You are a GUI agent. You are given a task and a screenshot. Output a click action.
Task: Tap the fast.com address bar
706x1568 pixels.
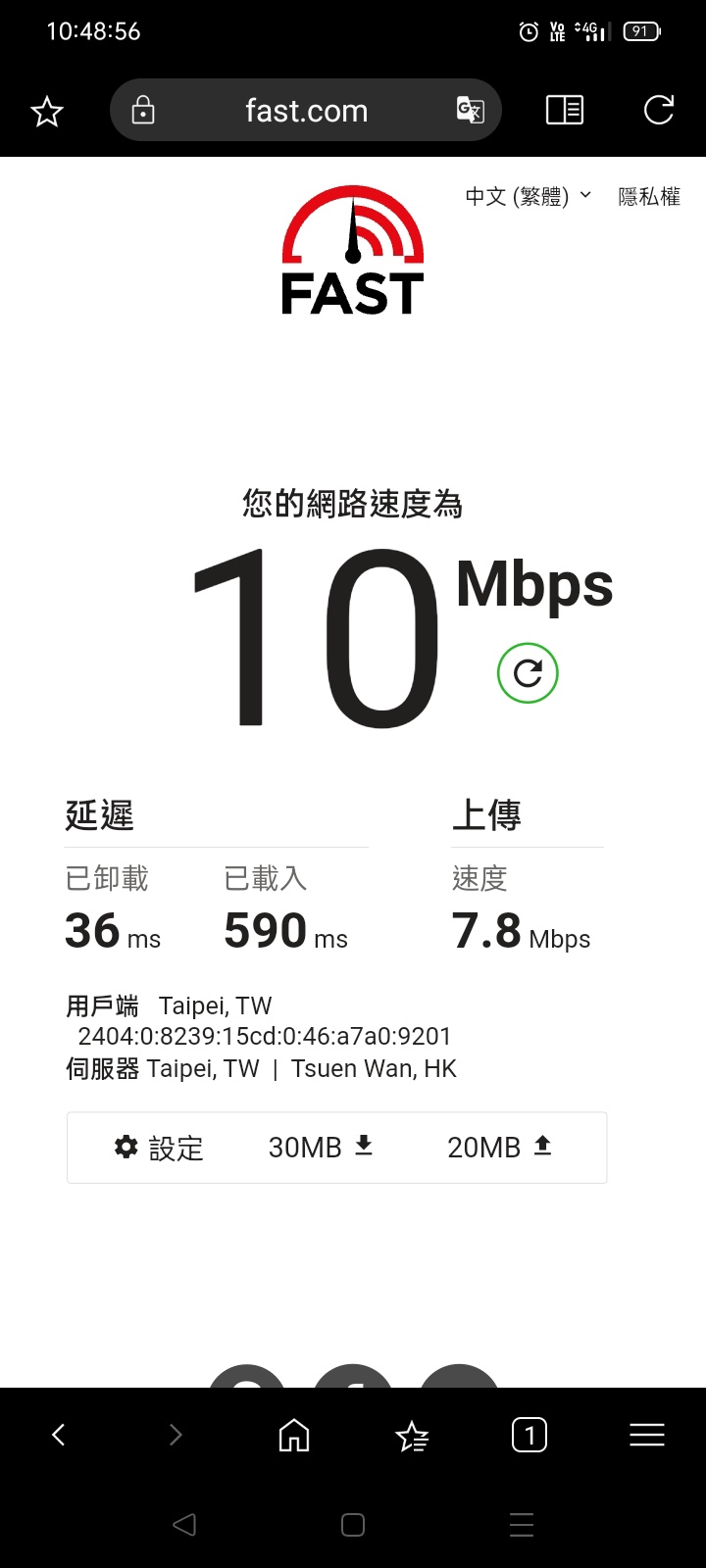click(x=306, y=111)
